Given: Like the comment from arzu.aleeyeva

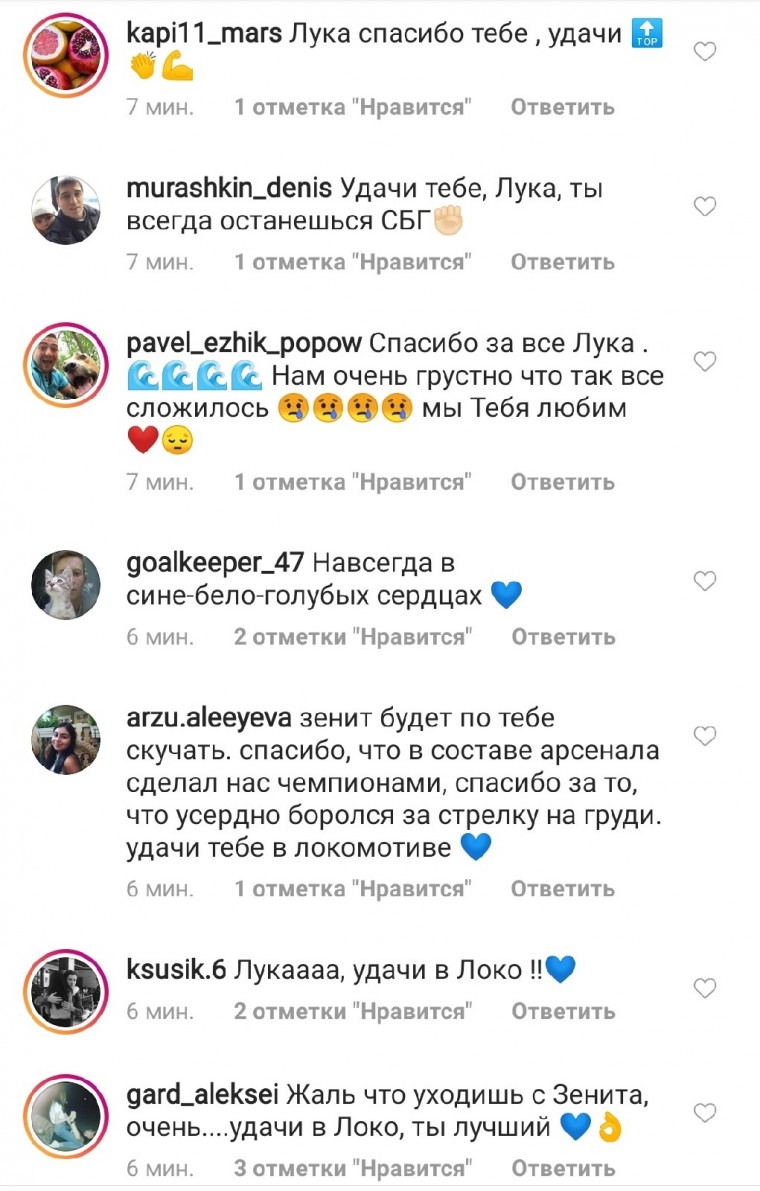Looking at the screenshot, I should click(x=705, y=737).
